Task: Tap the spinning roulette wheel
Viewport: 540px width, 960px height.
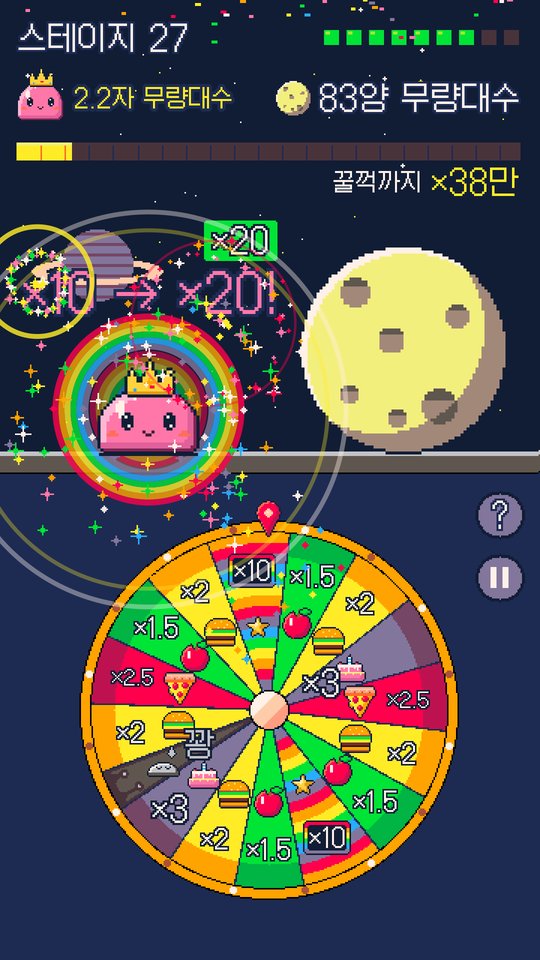Action: click(269, 710)
